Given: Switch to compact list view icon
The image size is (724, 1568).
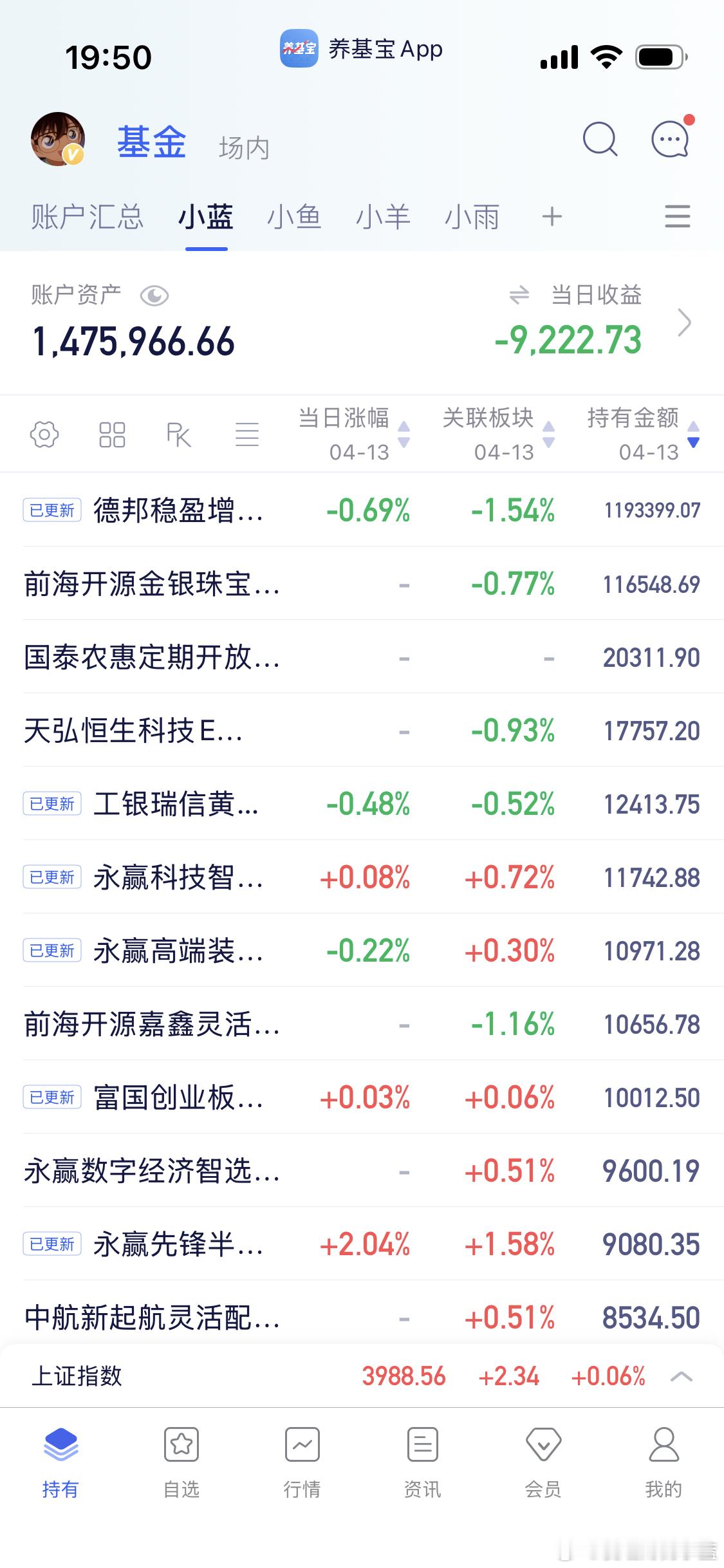Looking at the screenshot, I should 247,435.
